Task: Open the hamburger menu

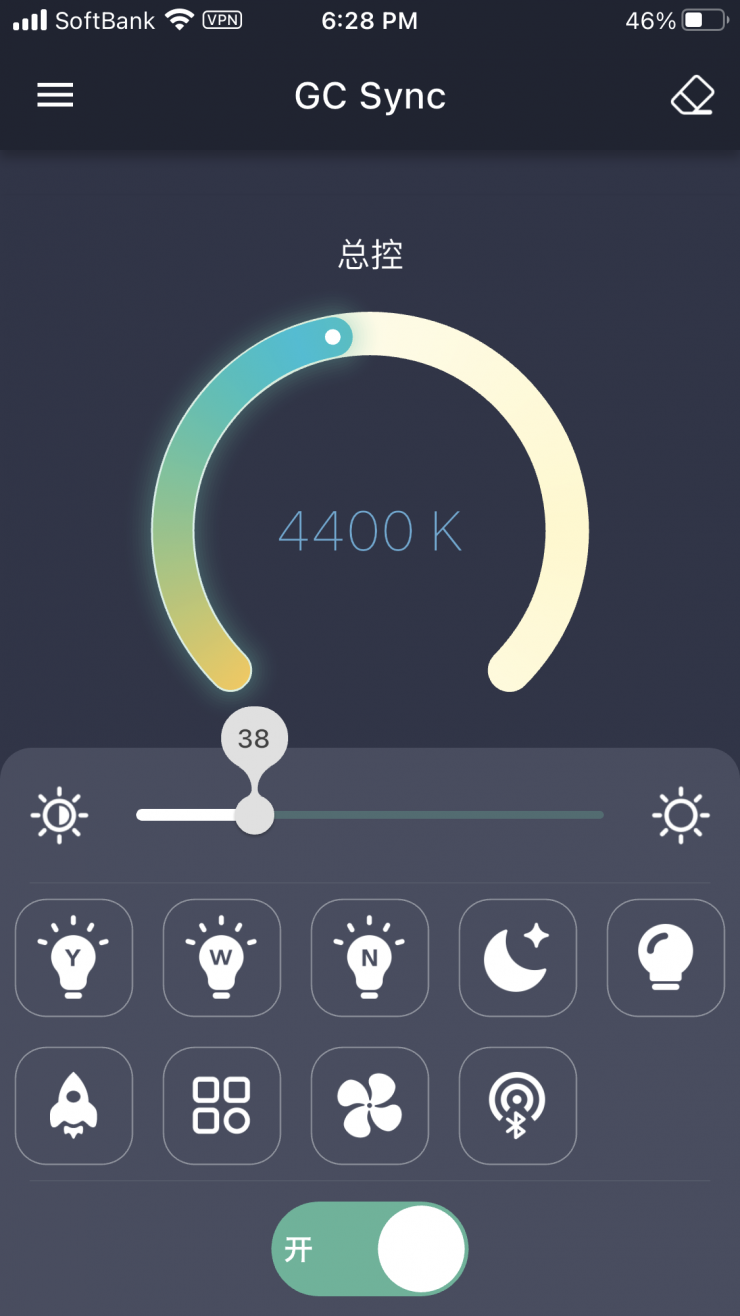Action: click(55, 95)
